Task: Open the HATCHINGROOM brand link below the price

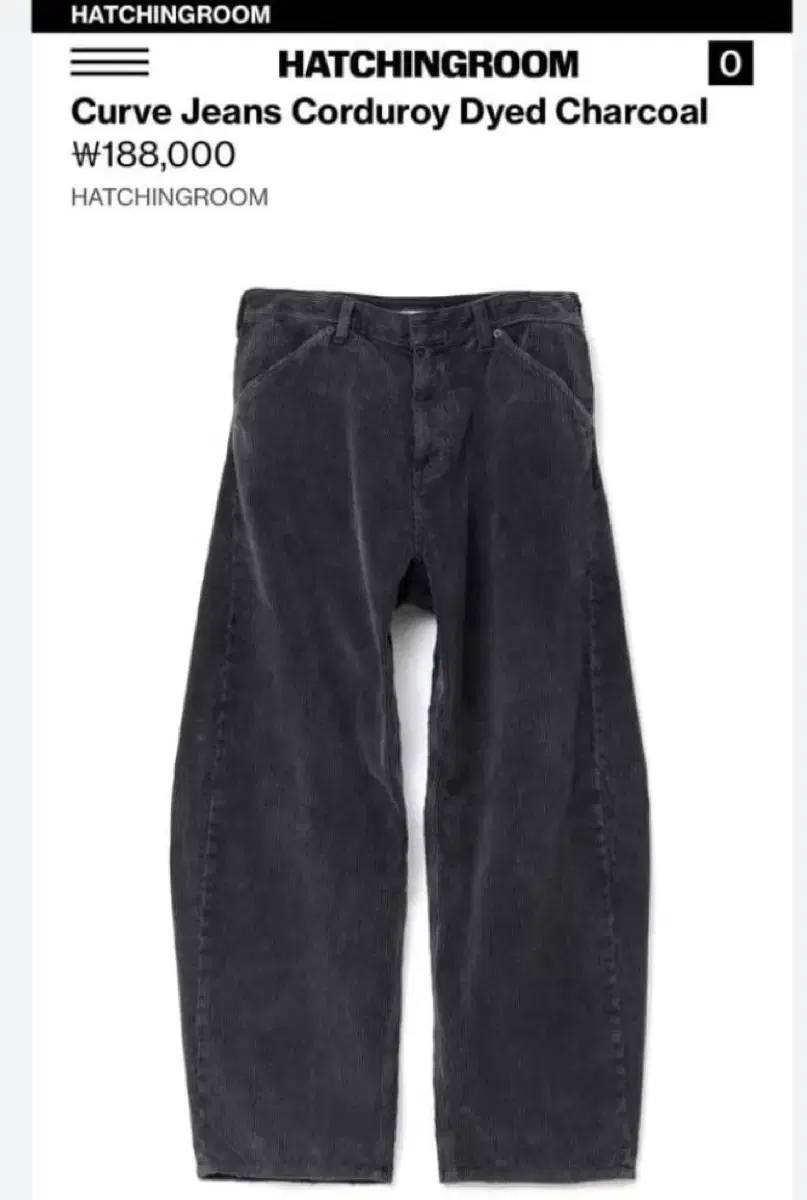Action: tap(168, 198)
